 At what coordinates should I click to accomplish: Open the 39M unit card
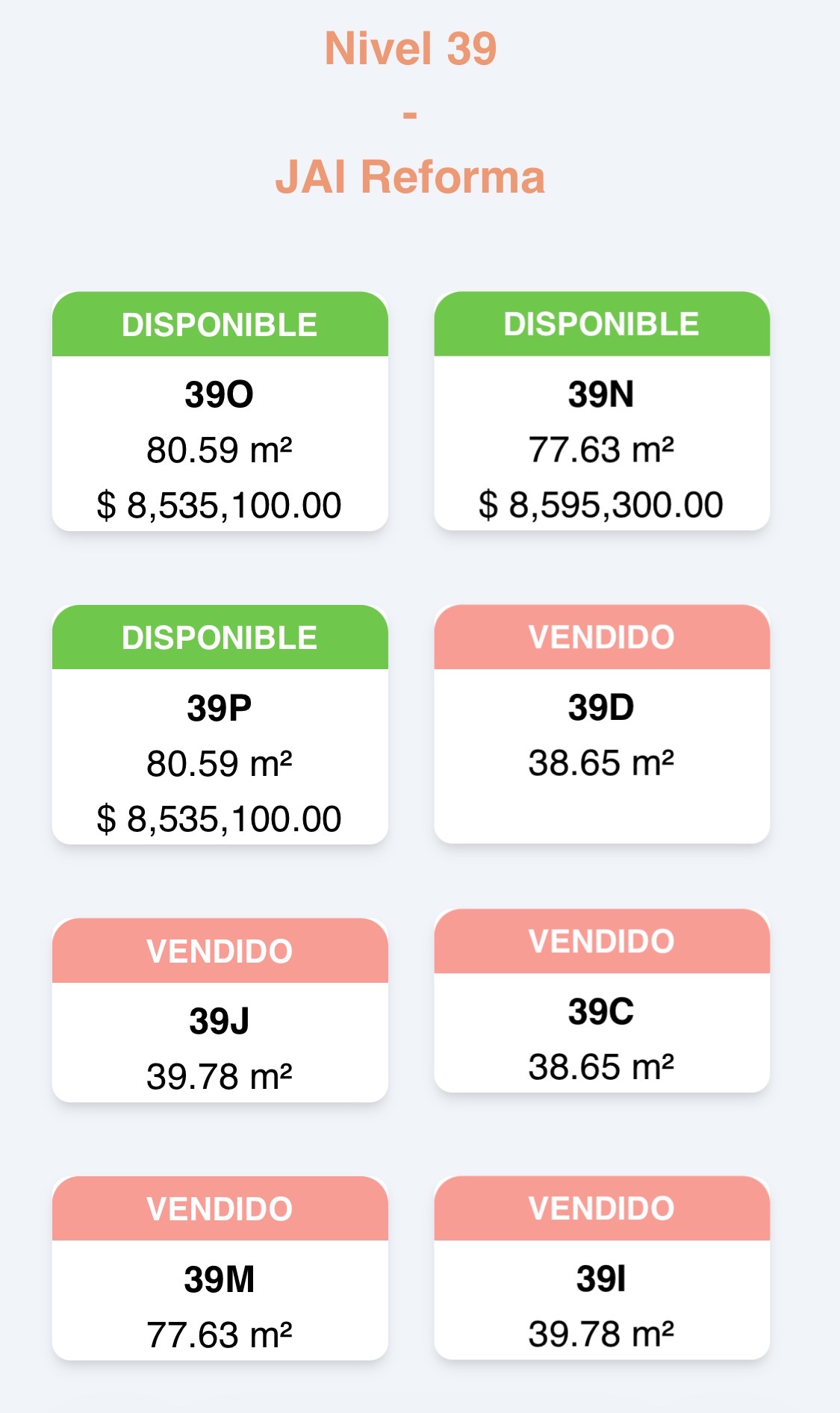(220, 1268)
